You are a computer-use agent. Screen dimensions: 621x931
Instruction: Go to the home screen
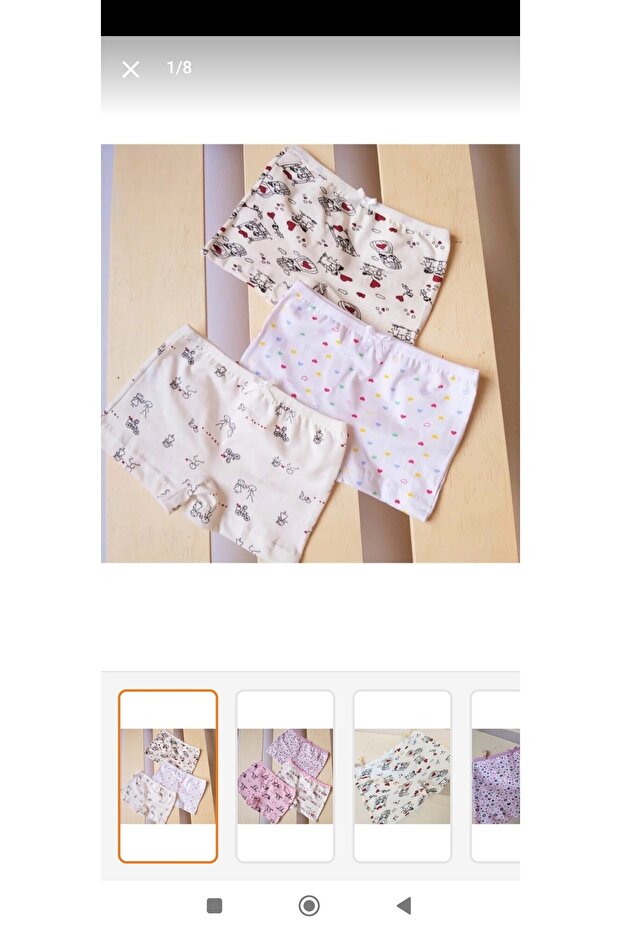309,906
